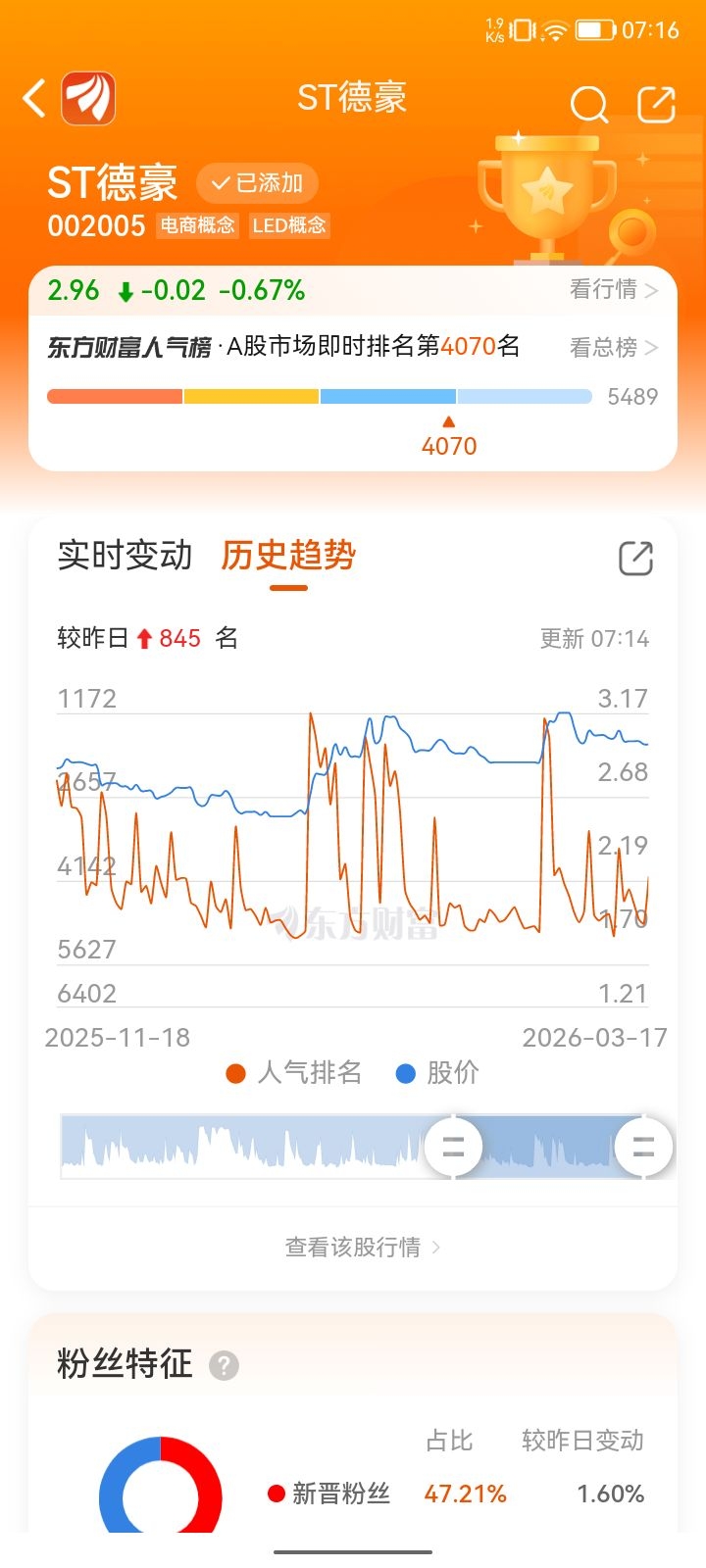The width and height of the screenshot is (706, 1568).
Task: Open the LED概念 concept tag
Action: point(289,225)
